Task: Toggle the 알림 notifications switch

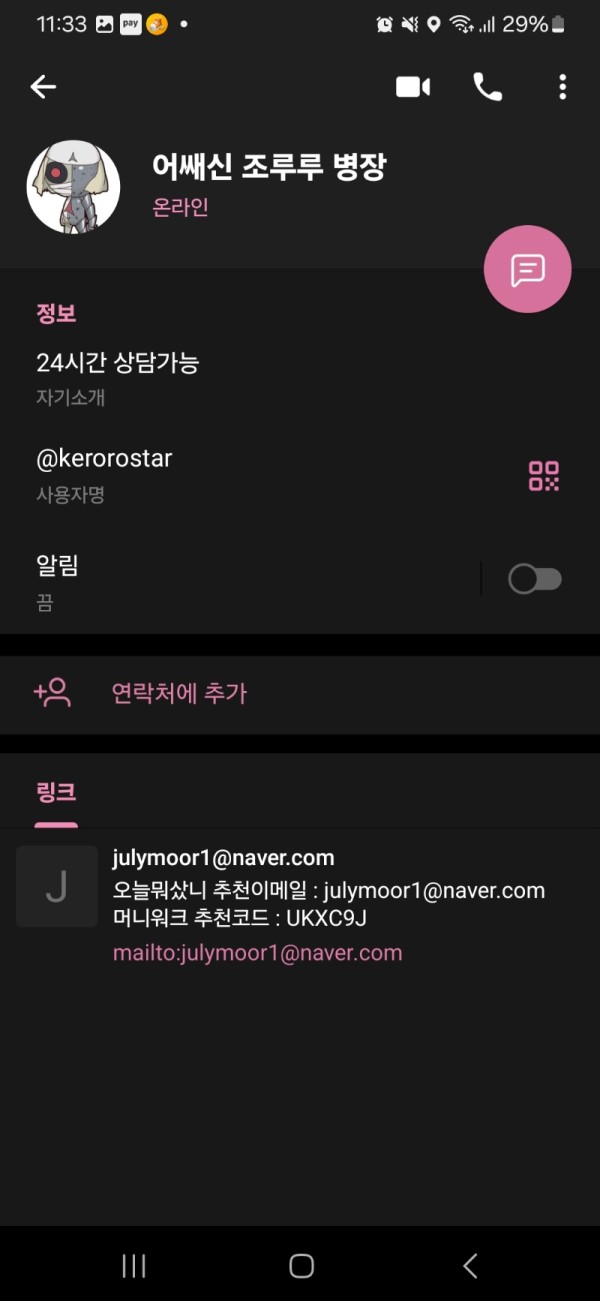Action: (x=535, y=579)
